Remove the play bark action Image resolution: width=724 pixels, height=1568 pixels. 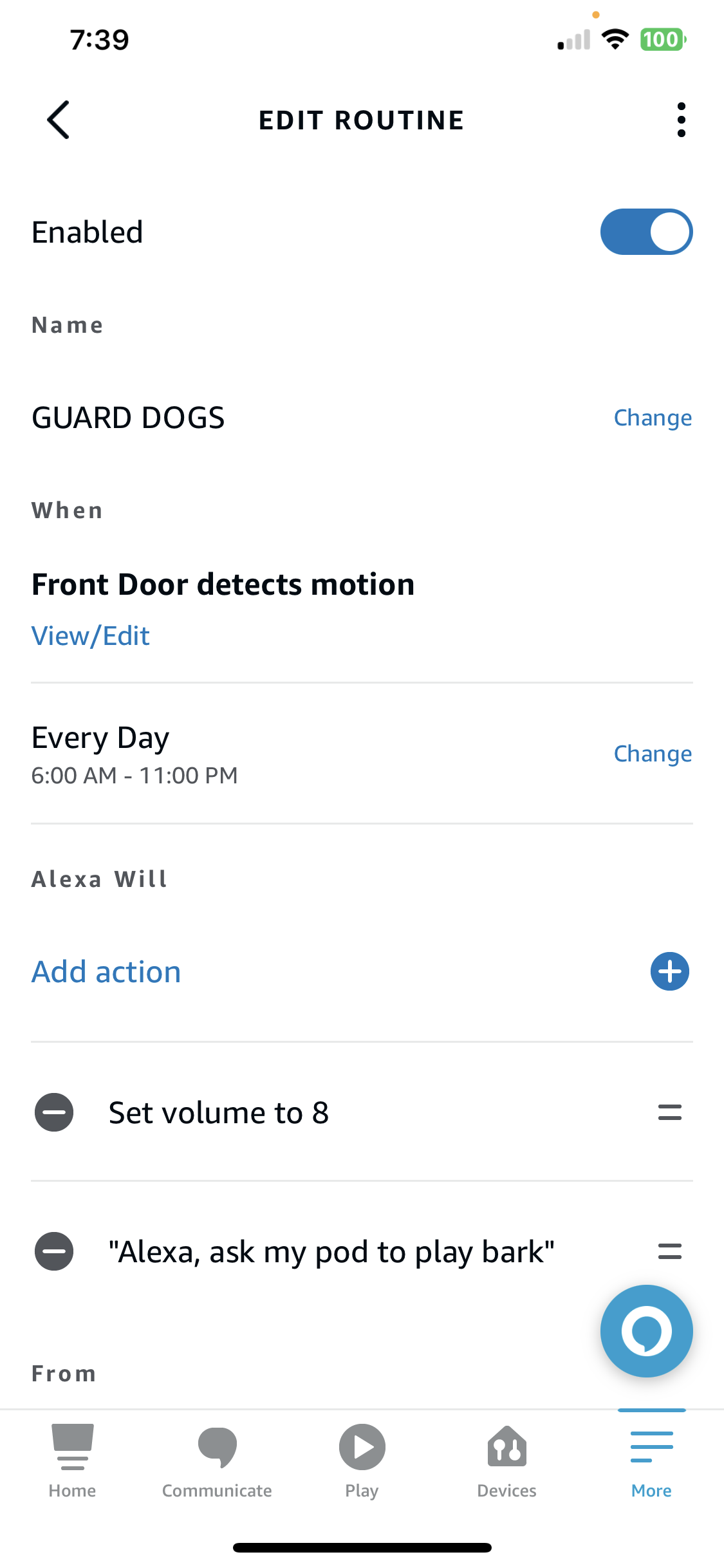coord(54,1252)
